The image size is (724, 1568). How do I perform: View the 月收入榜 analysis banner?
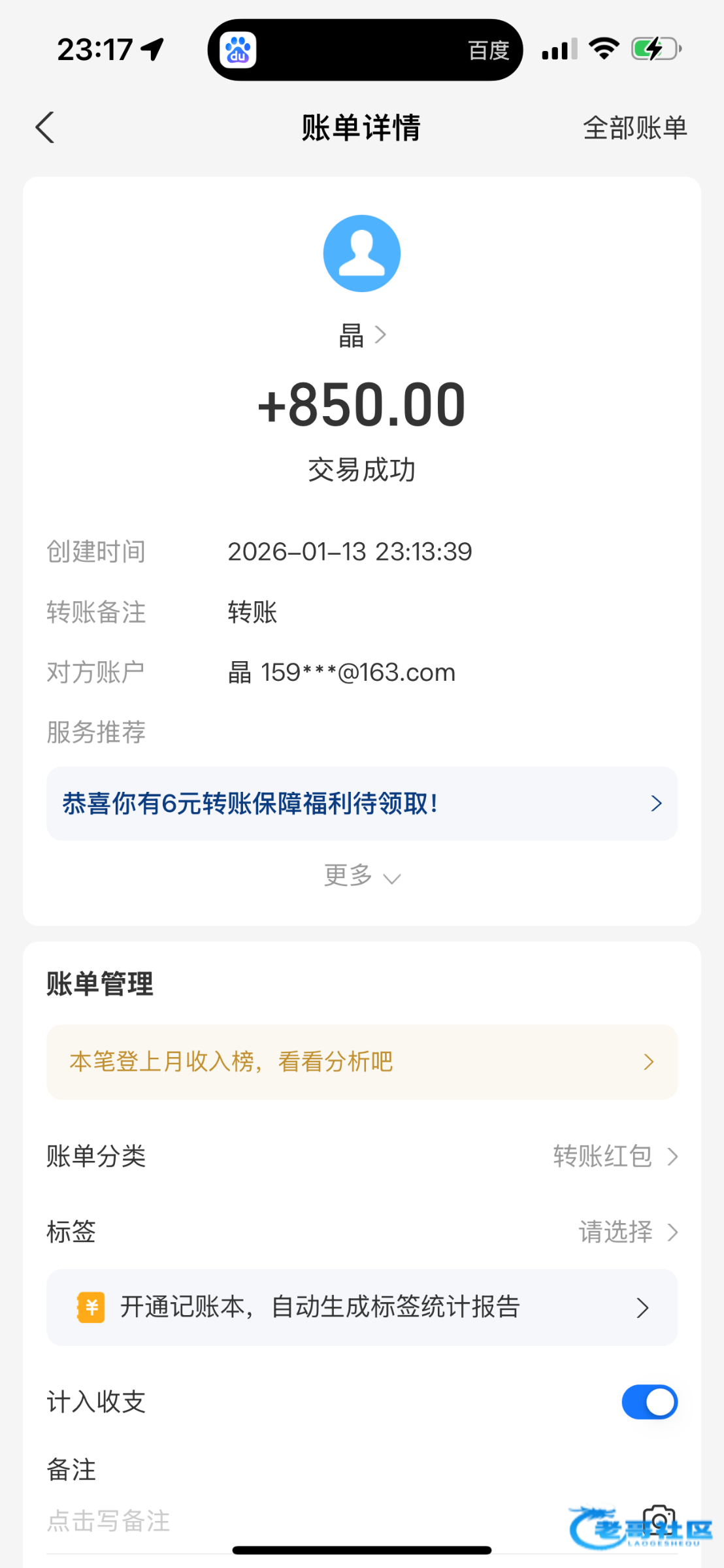point(362,1062)
